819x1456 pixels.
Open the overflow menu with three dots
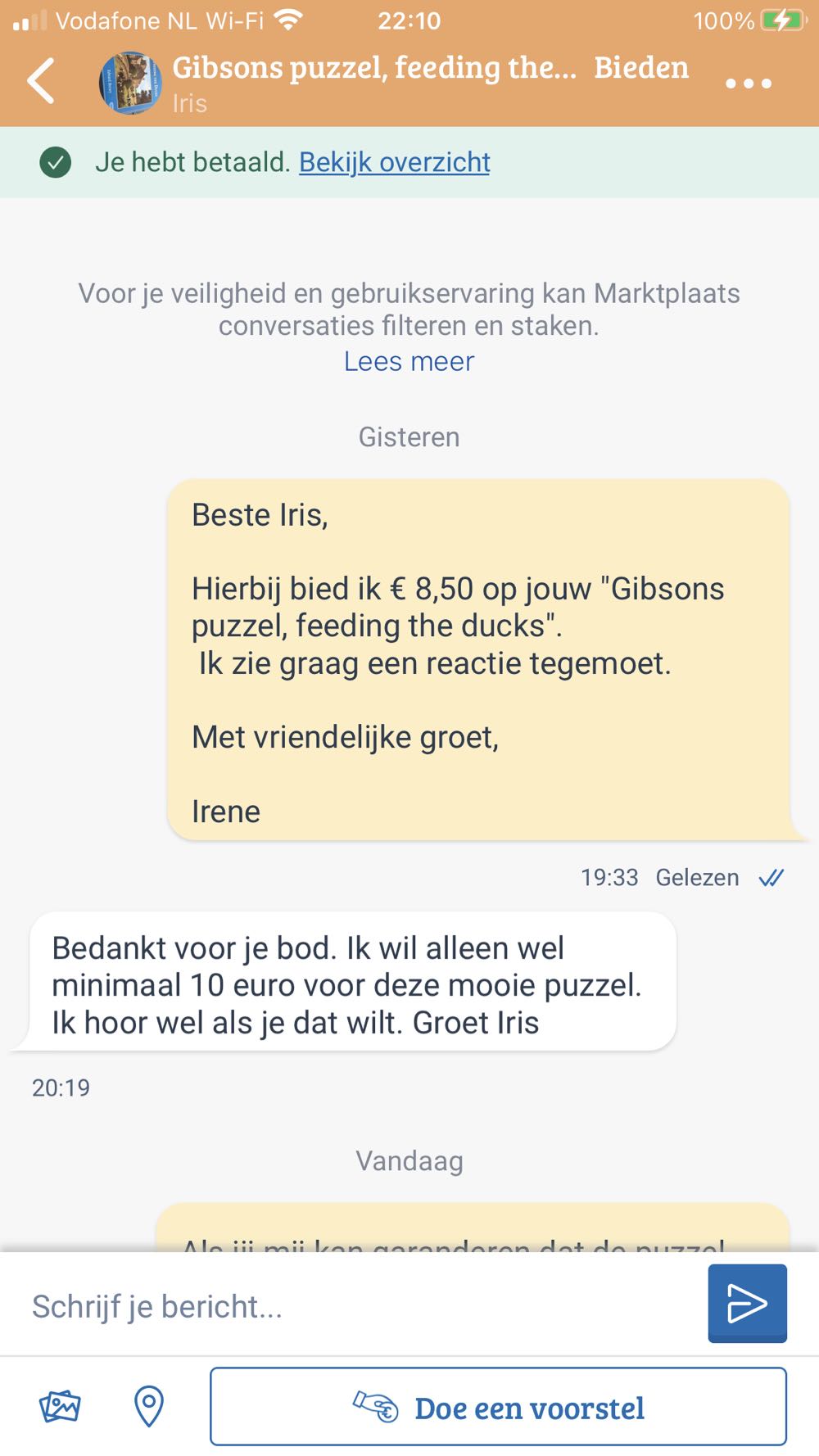pyautogui.click(x=748, y=83)
